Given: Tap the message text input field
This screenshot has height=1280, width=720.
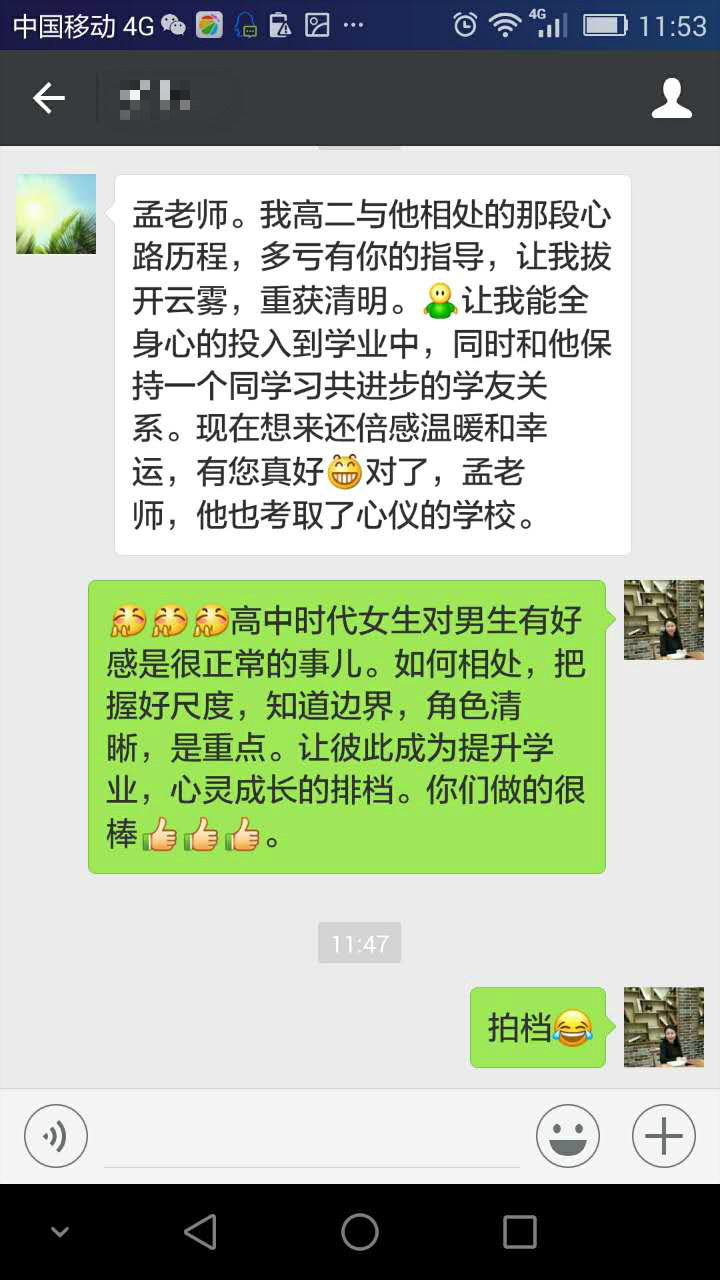Looking at the screenshot, I should [x=310, y=1140].
